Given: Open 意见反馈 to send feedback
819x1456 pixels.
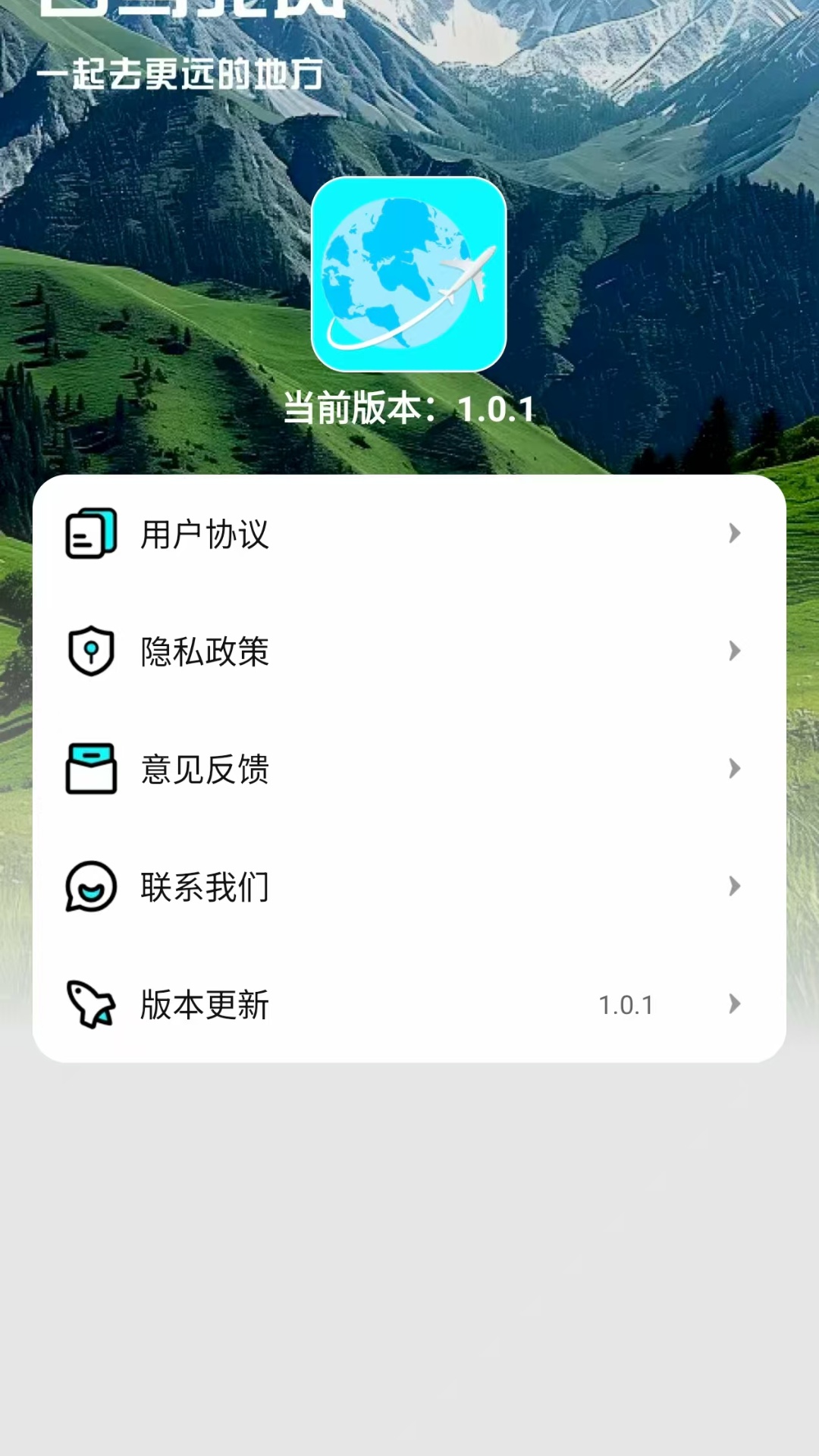Looking at the screenshot, I should 203,769.
